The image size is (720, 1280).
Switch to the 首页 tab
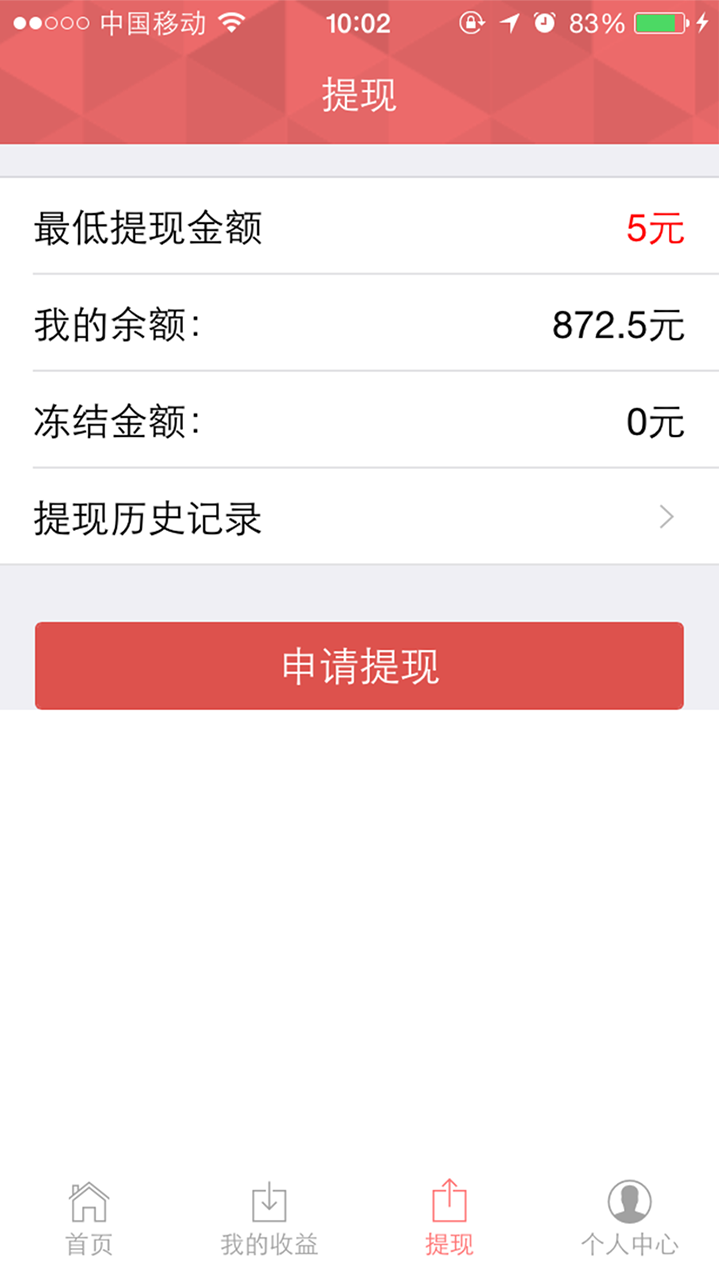[89, 1217]
